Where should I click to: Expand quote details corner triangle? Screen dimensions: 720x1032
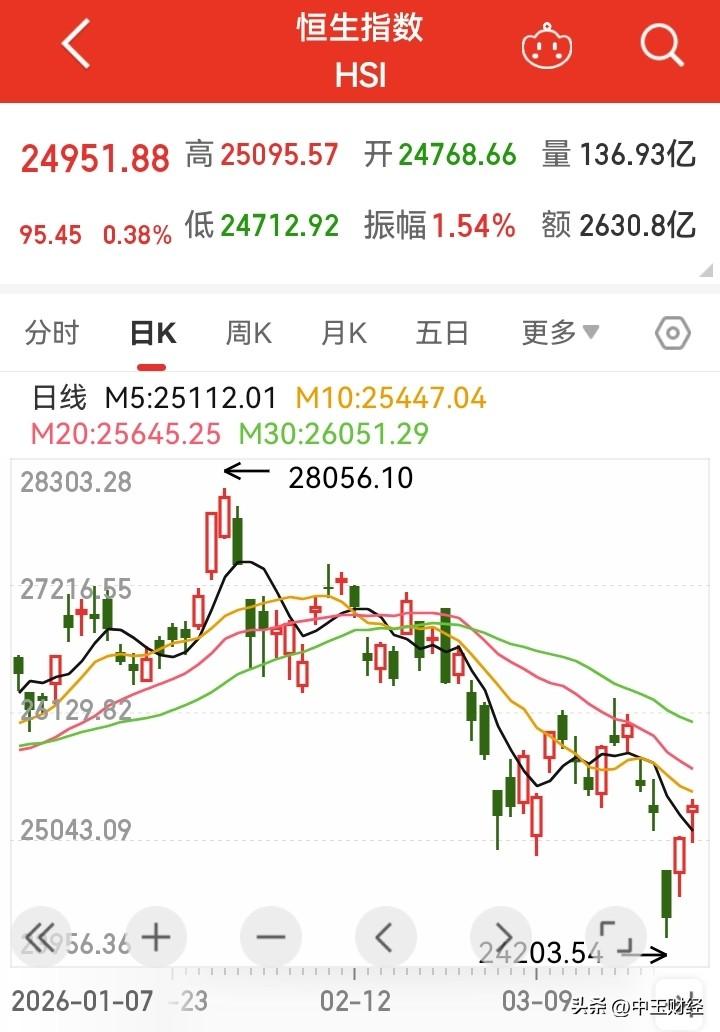click(x=706, y=269)
